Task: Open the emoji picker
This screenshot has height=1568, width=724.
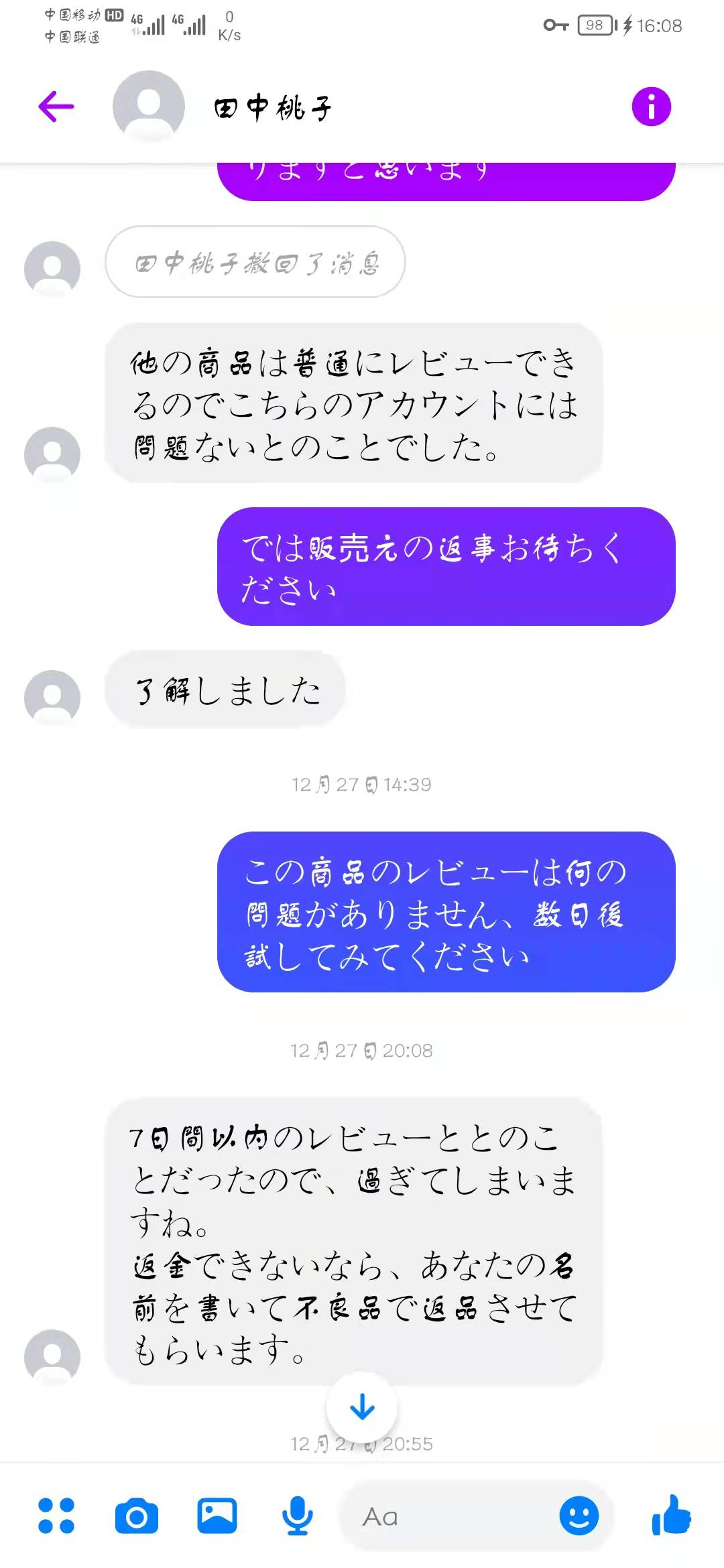Action: [579, 1516]
